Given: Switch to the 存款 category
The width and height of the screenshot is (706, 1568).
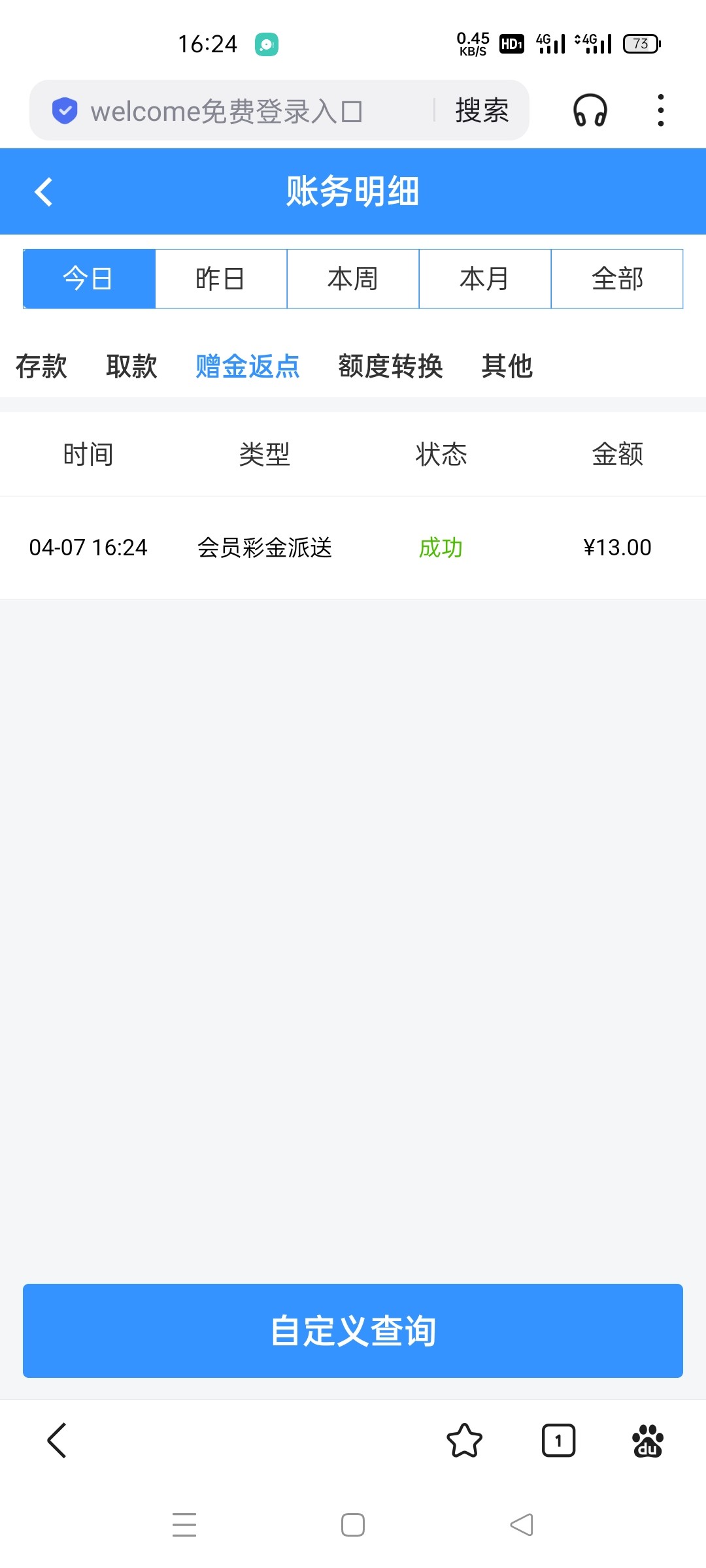Looking at the screenshot, I should [x=41, y=367].
